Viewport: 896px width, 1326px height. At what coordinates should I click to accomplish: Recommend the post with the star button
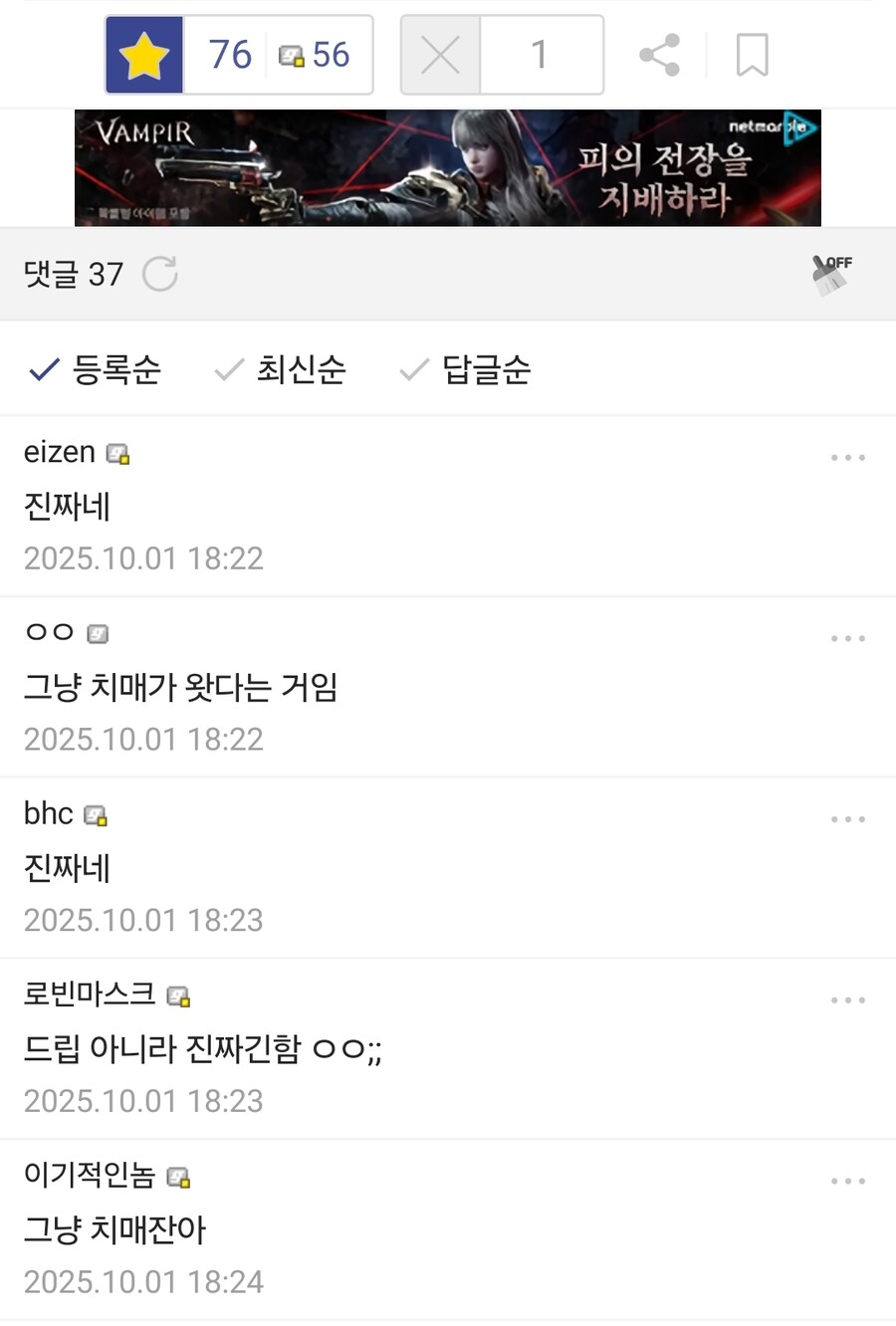tap(144, 56)
